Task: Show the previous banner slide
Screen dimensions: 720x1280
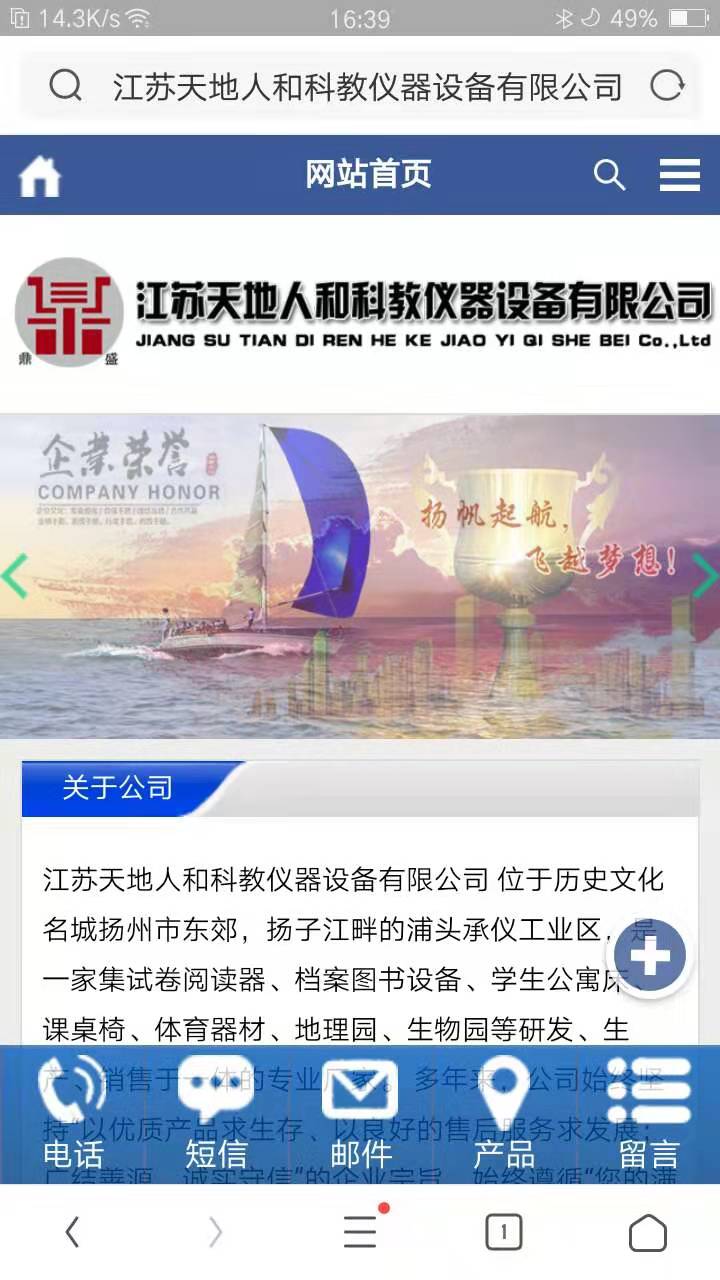Action: coord(14,577)
